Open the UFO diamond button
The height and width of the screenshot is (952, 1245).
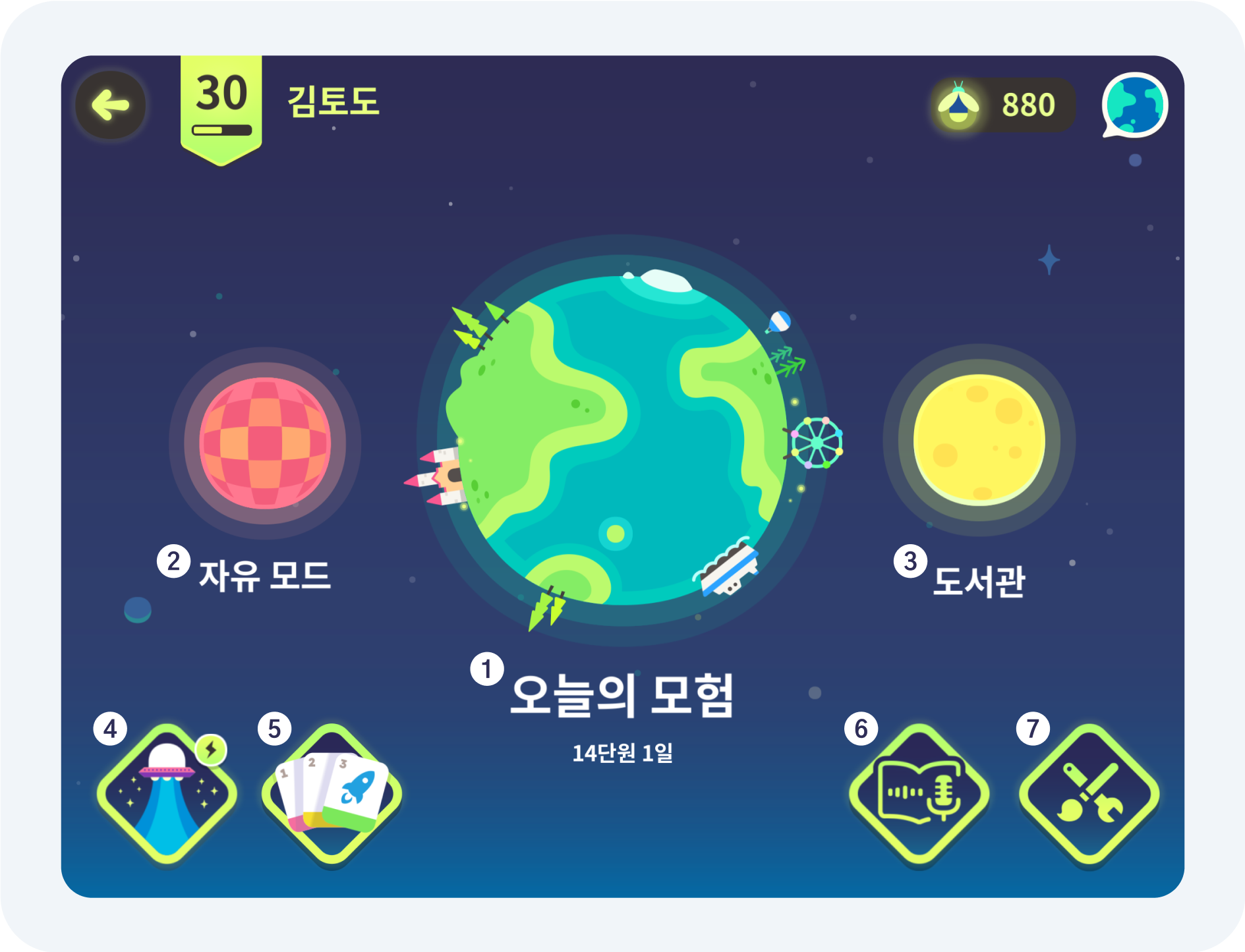[167, 794]
